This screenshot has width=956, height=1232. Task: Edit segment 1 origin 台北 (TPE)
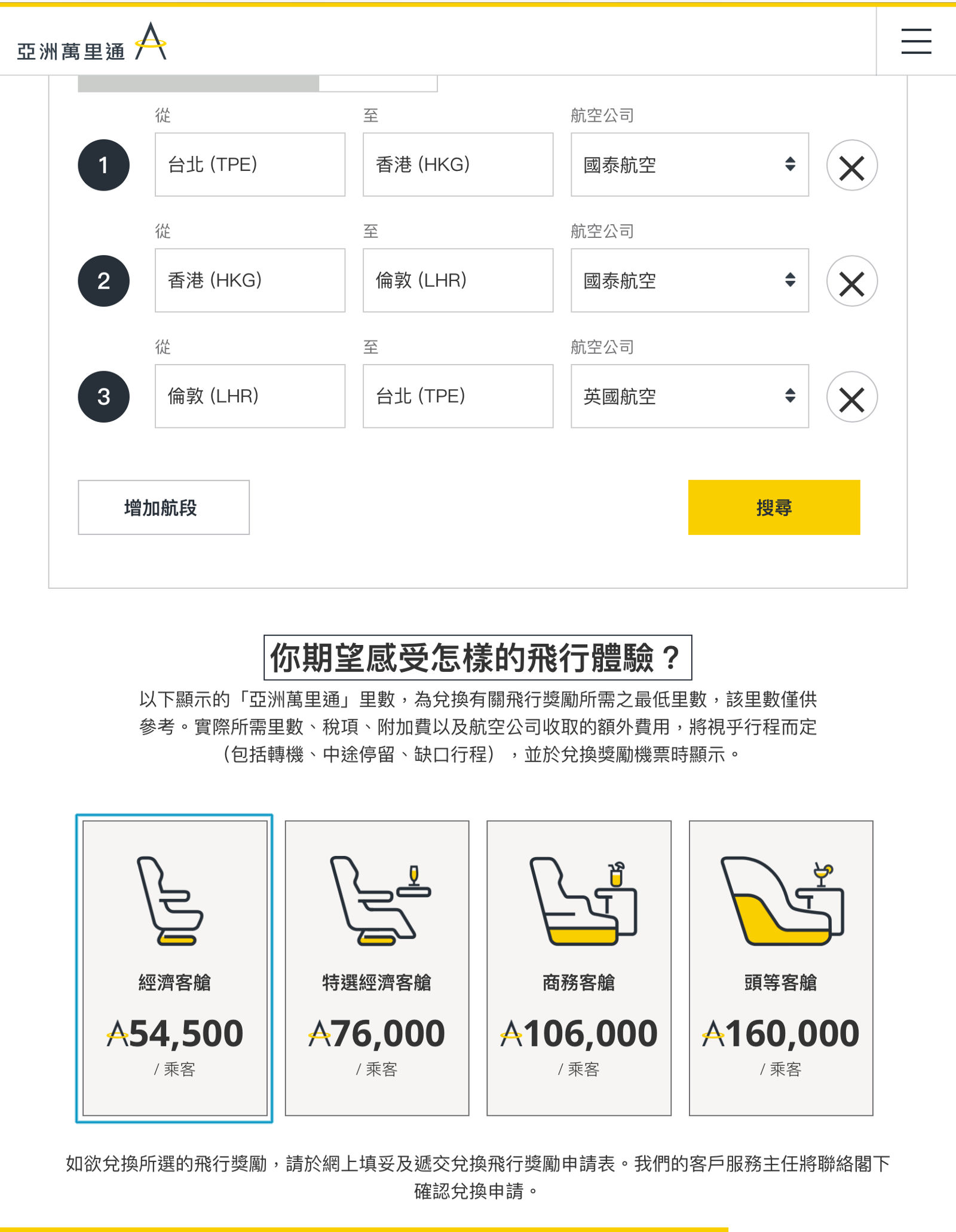point(250,164)
